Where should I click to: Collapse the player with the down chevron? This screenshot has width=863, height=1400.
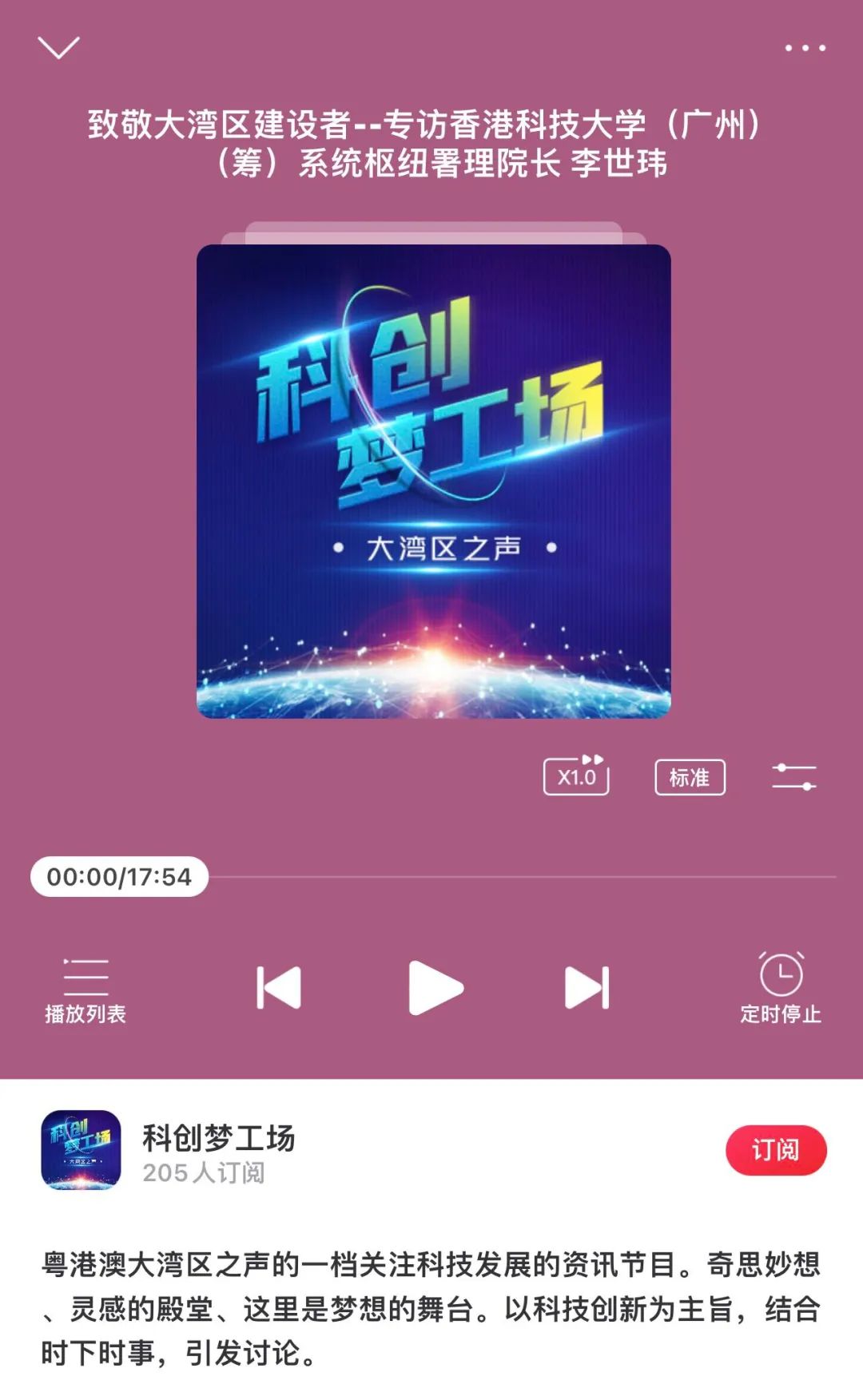tap(58, 48)
